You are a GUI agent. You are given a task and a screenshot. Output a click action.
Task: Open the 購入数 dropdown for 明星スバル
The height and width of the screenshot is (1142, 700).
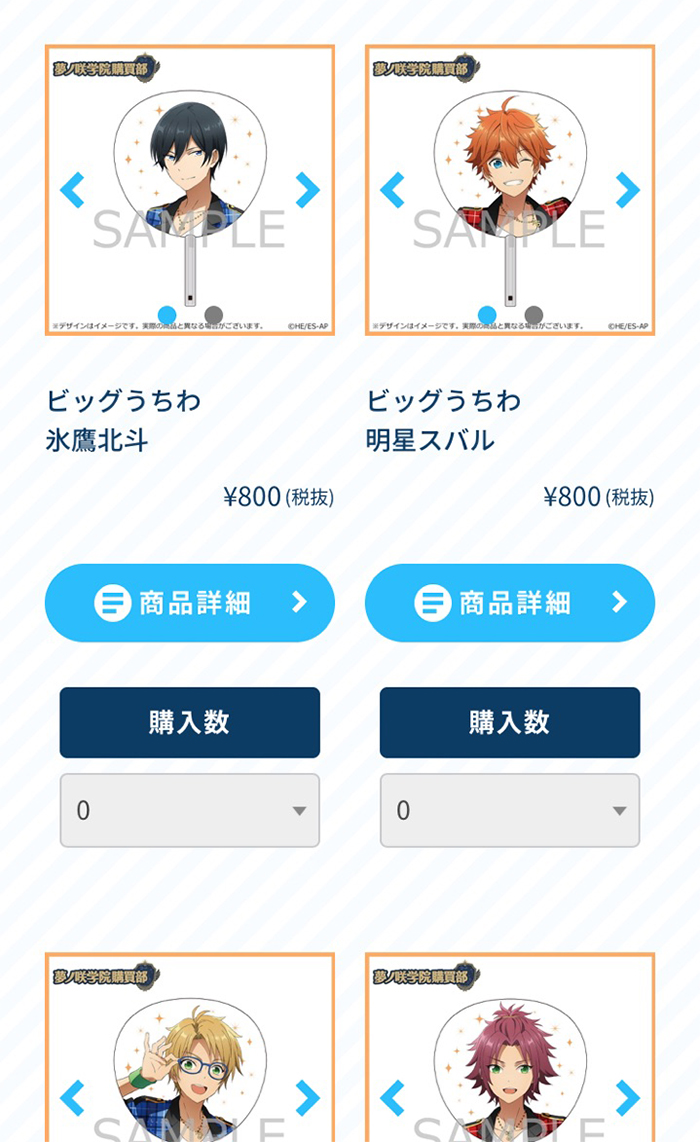[510, 810]
